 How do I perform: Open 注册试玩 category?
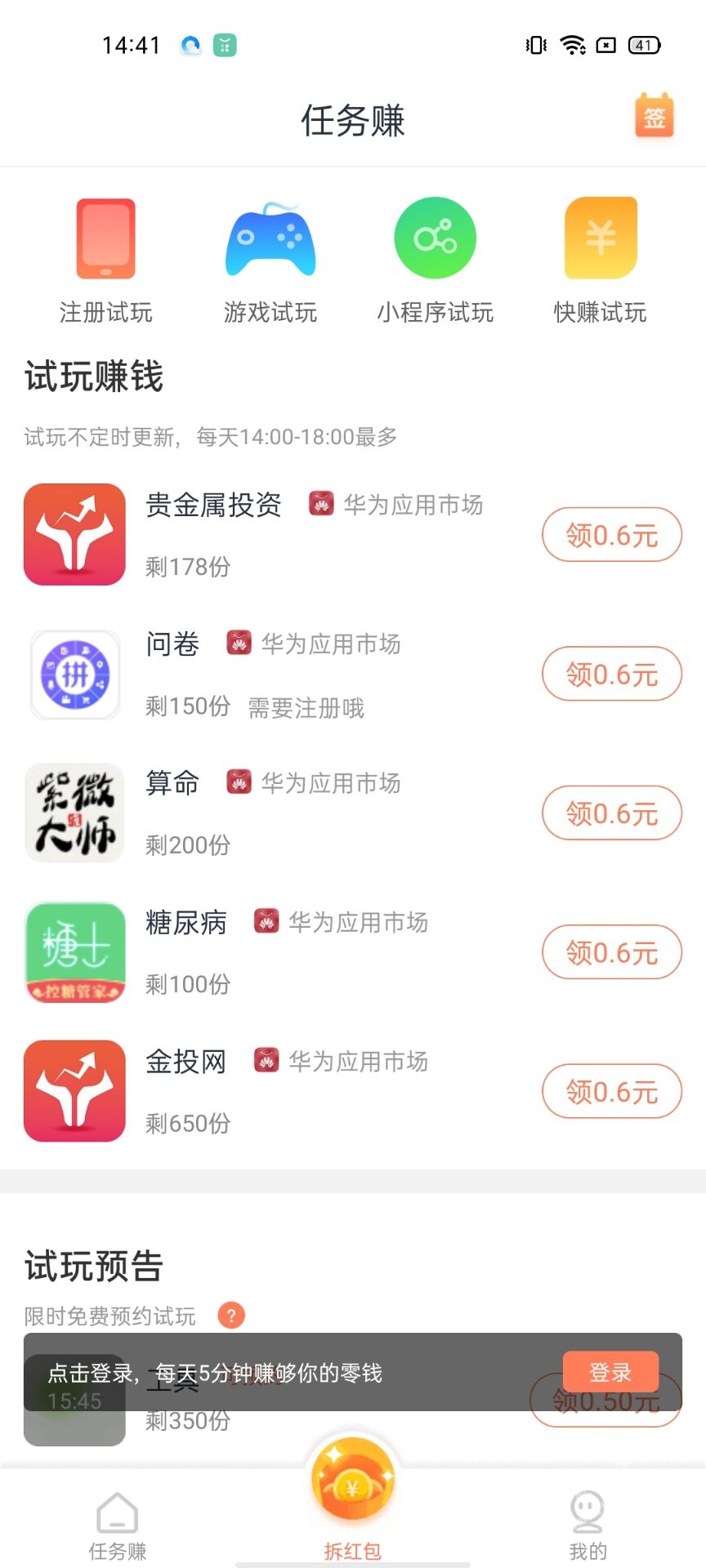(x=106, y=261)
